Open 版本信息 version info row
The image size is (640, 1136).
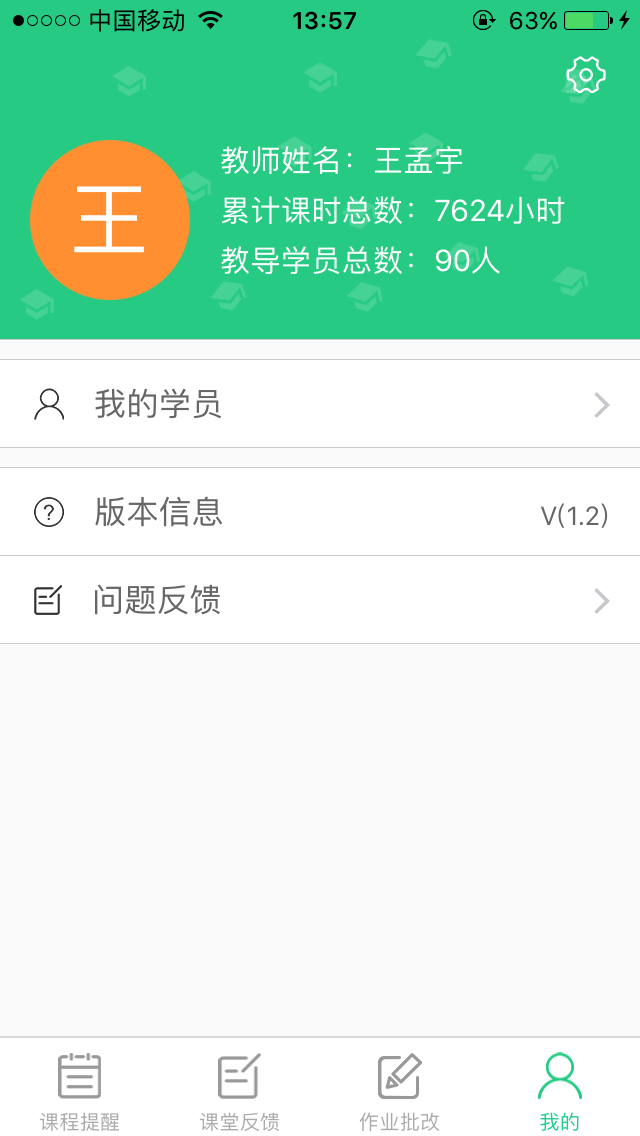tap(320, 512)
